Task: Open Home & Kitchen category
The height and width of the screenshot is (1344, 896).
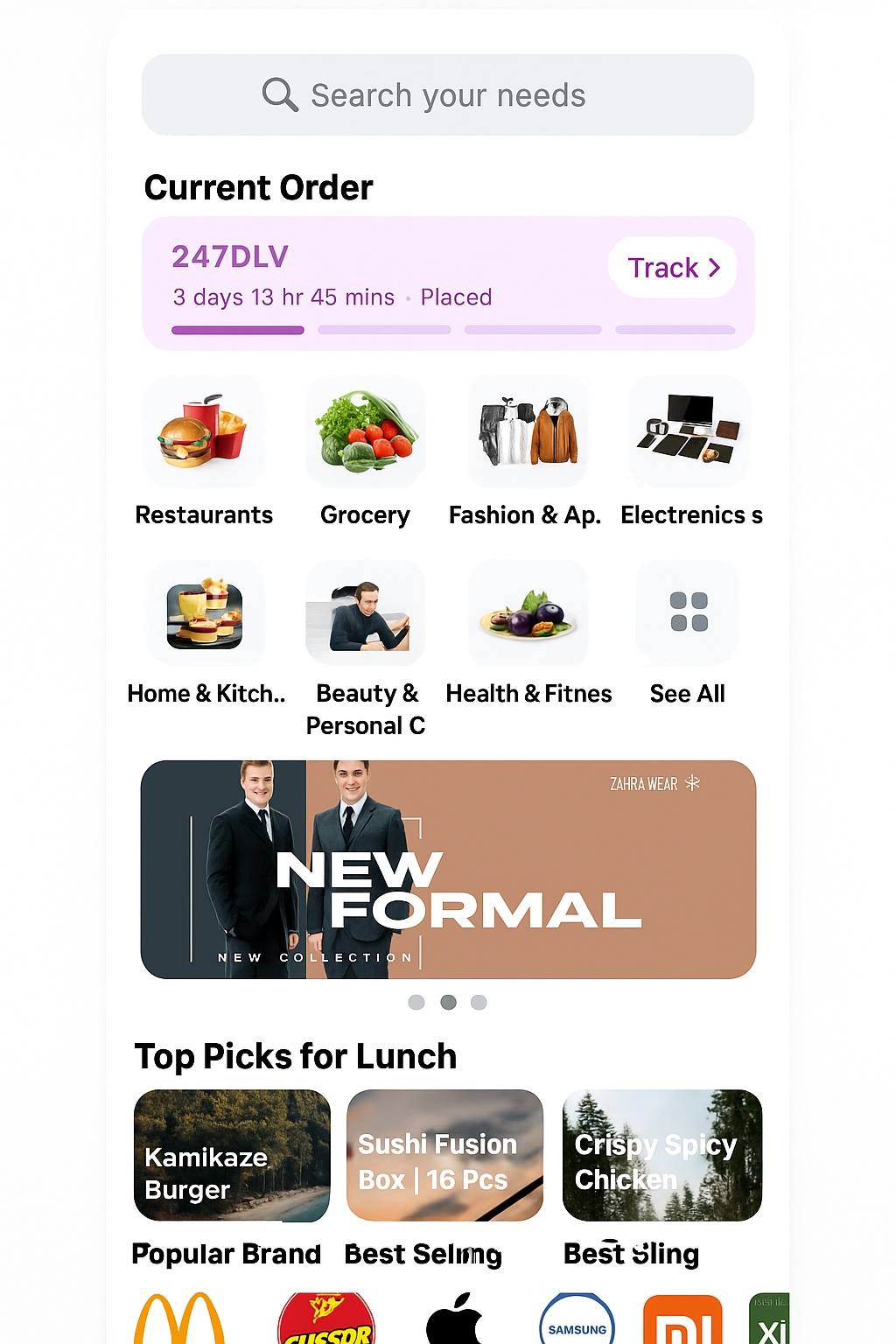Action: coord(206,612)
